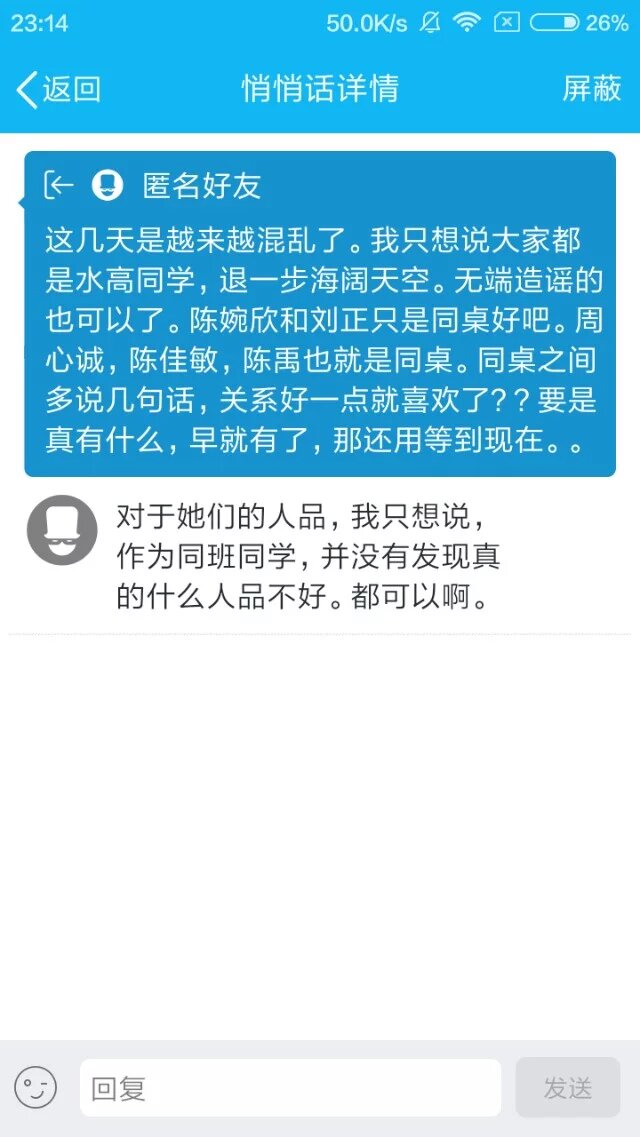Open the emoji picker smiley icon
Image resolution: width=640 pixels, height=1137 pixels.
(x=36, y=1088)
